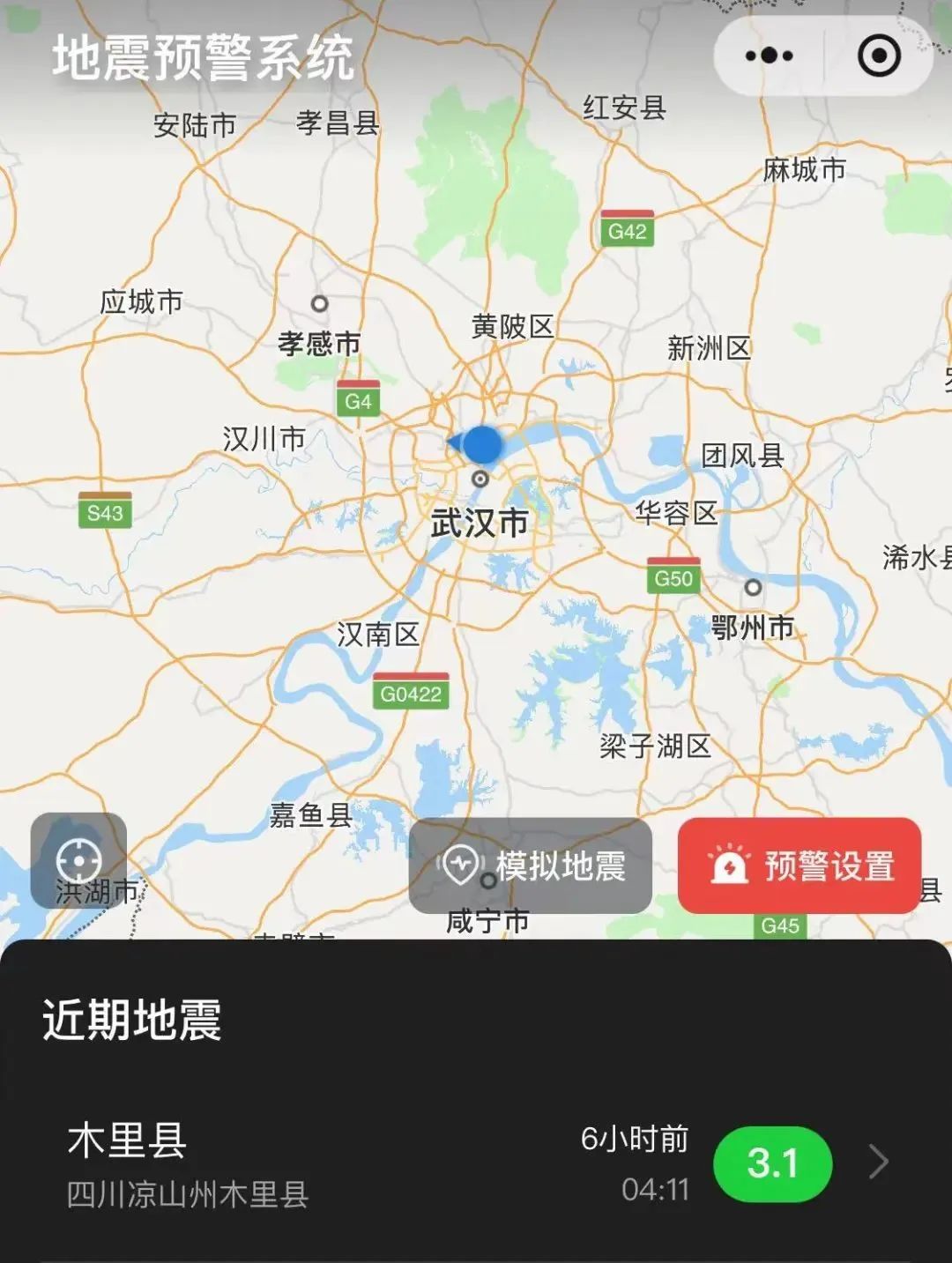
Task: Close the mini program via the circle icon
Action: (879, 56)
